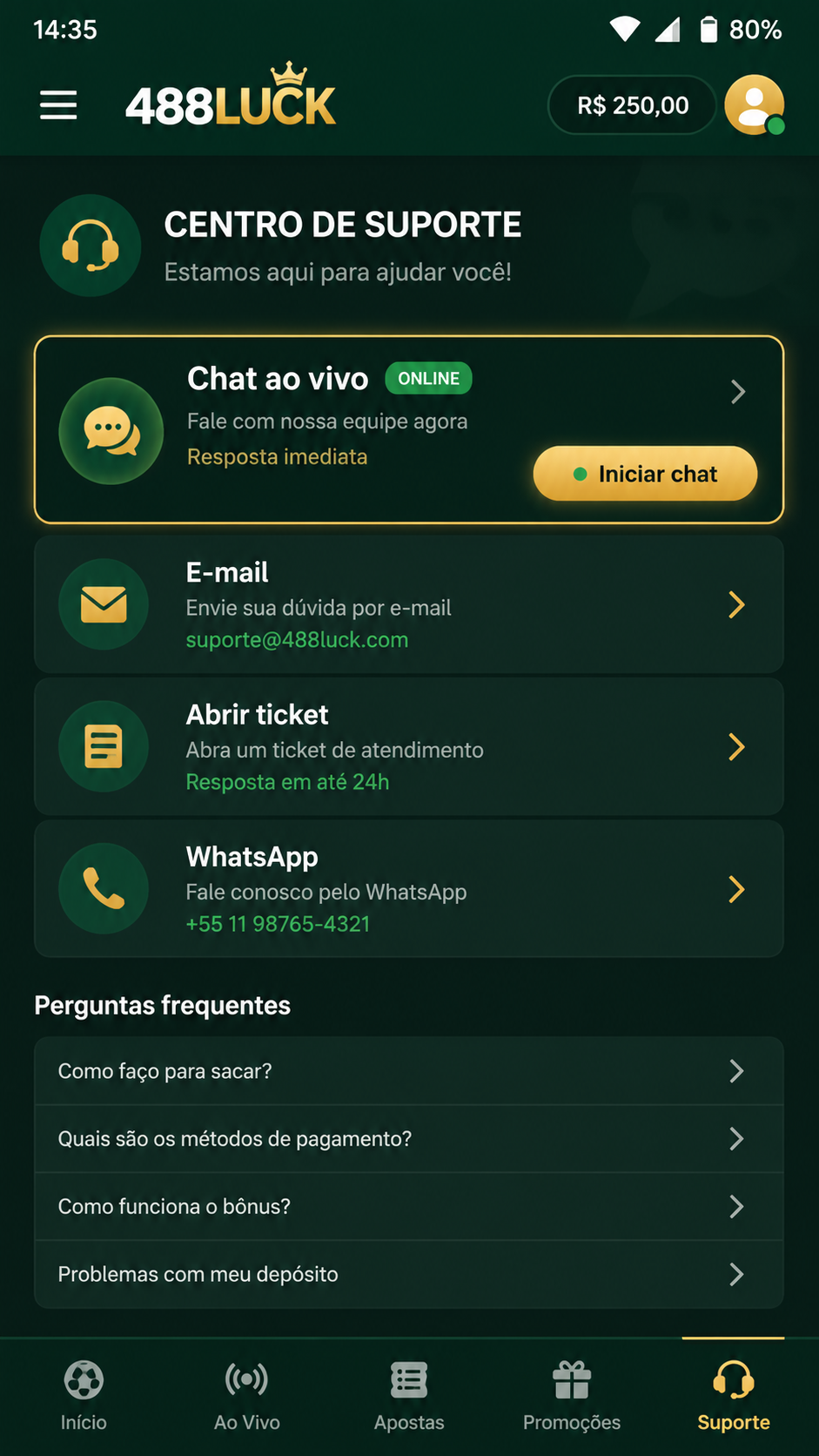Contact support via WhatsApp row

click(409, 888)
